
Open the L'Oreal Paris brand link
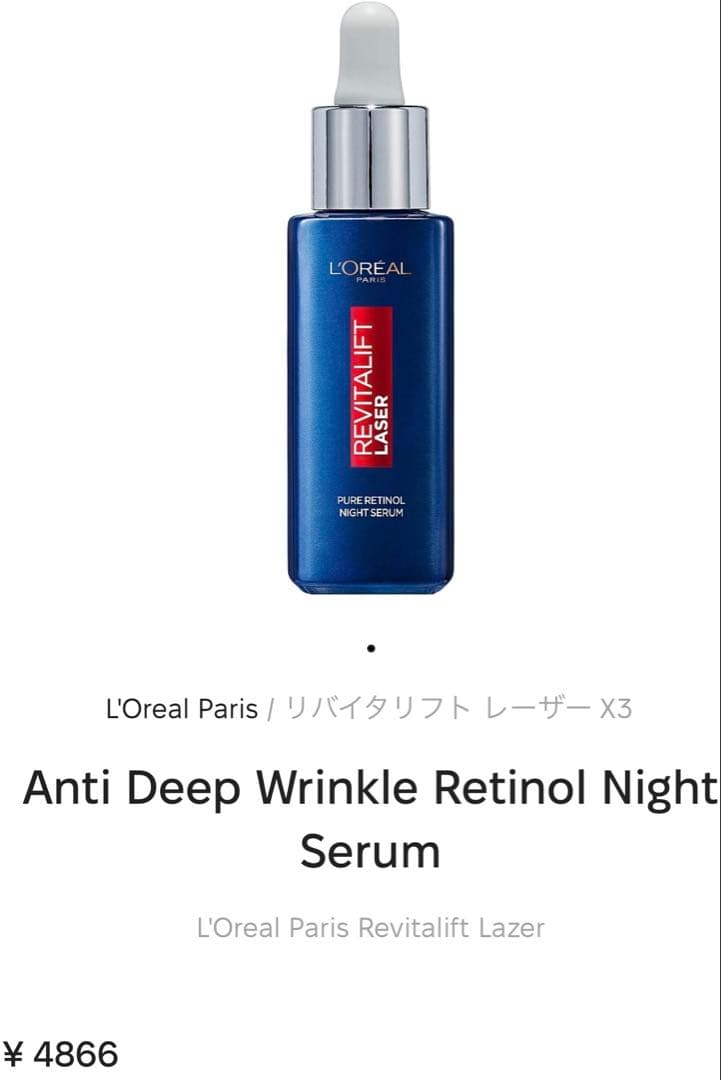tap(181, 709)
